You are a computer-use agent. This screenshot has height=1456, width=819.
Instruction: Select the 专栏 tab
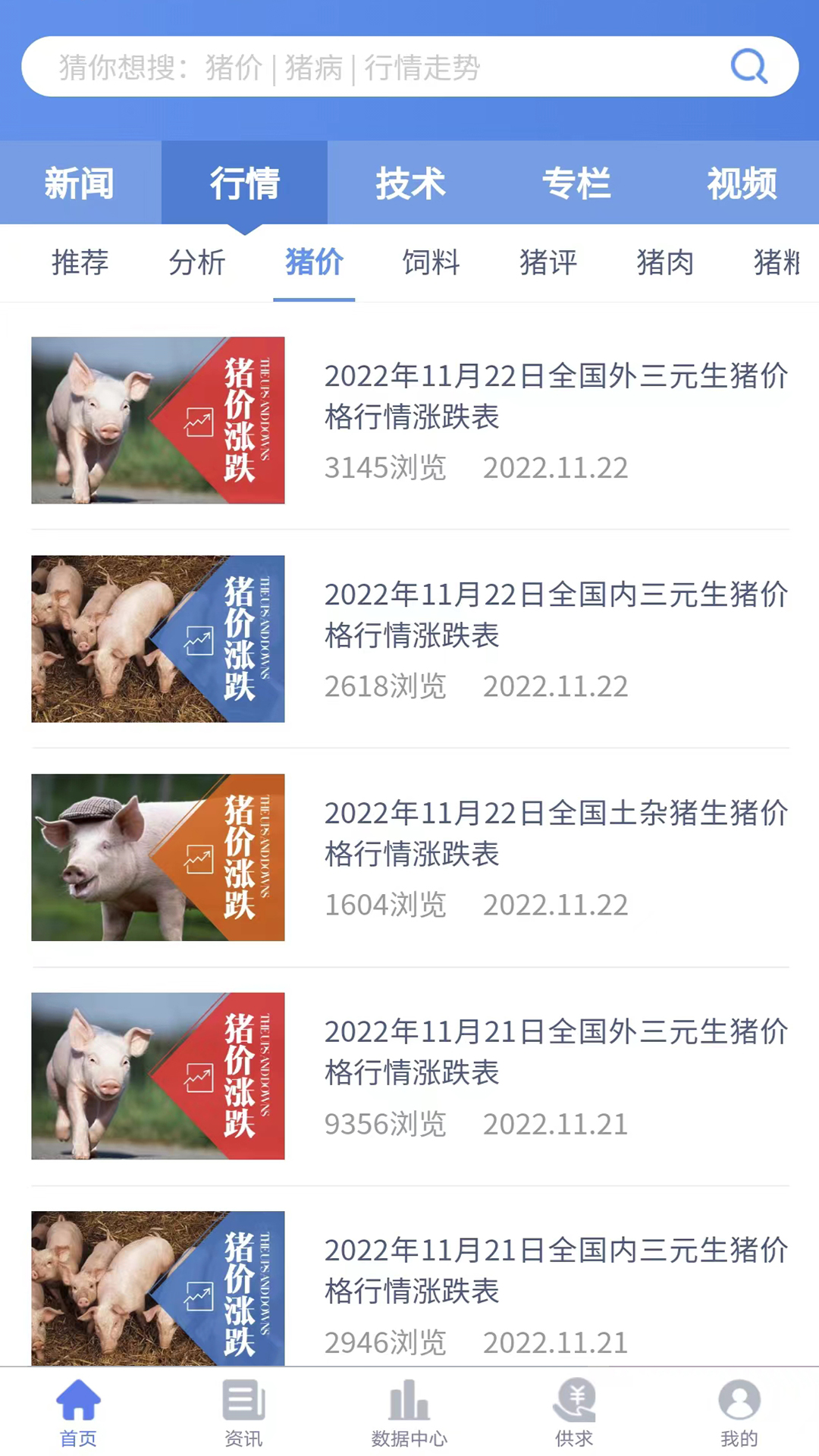(x=576, y=183)
